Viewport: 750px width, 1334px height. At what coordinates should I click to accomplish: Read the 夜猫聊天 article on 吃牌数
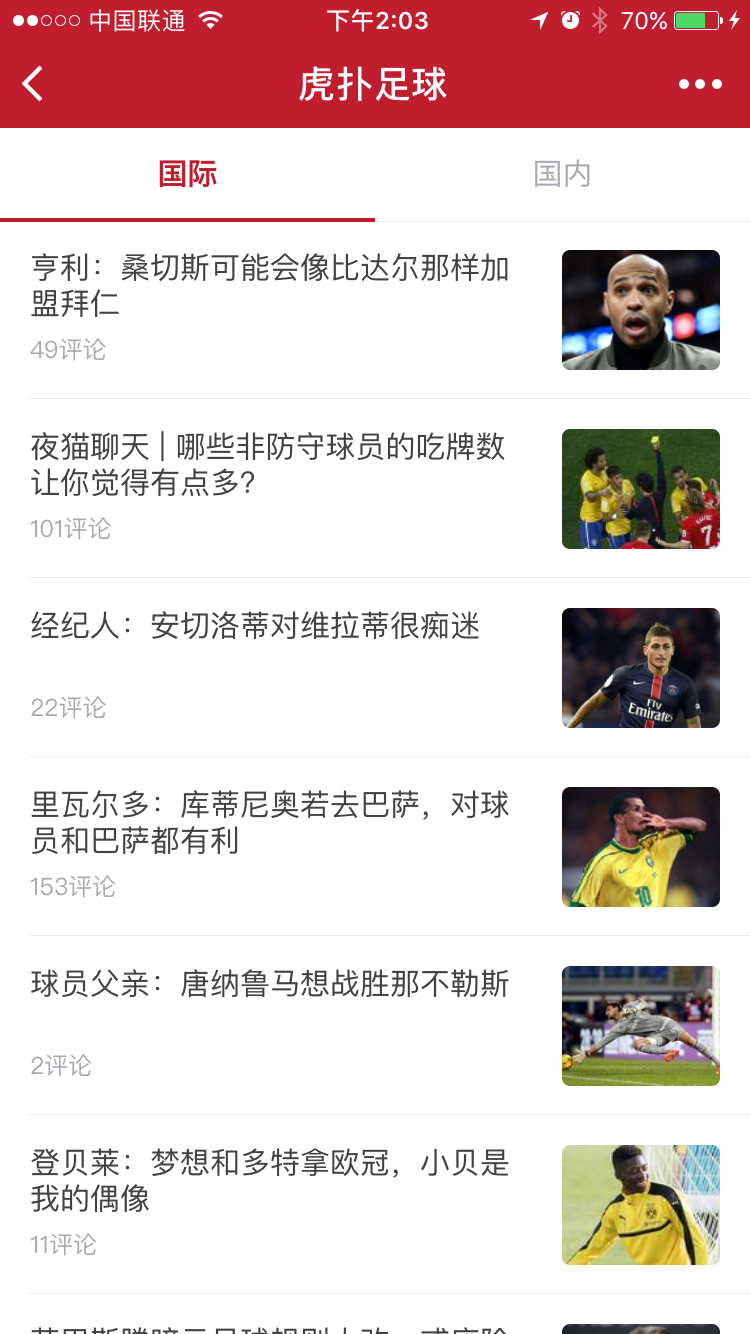(268, 465)
